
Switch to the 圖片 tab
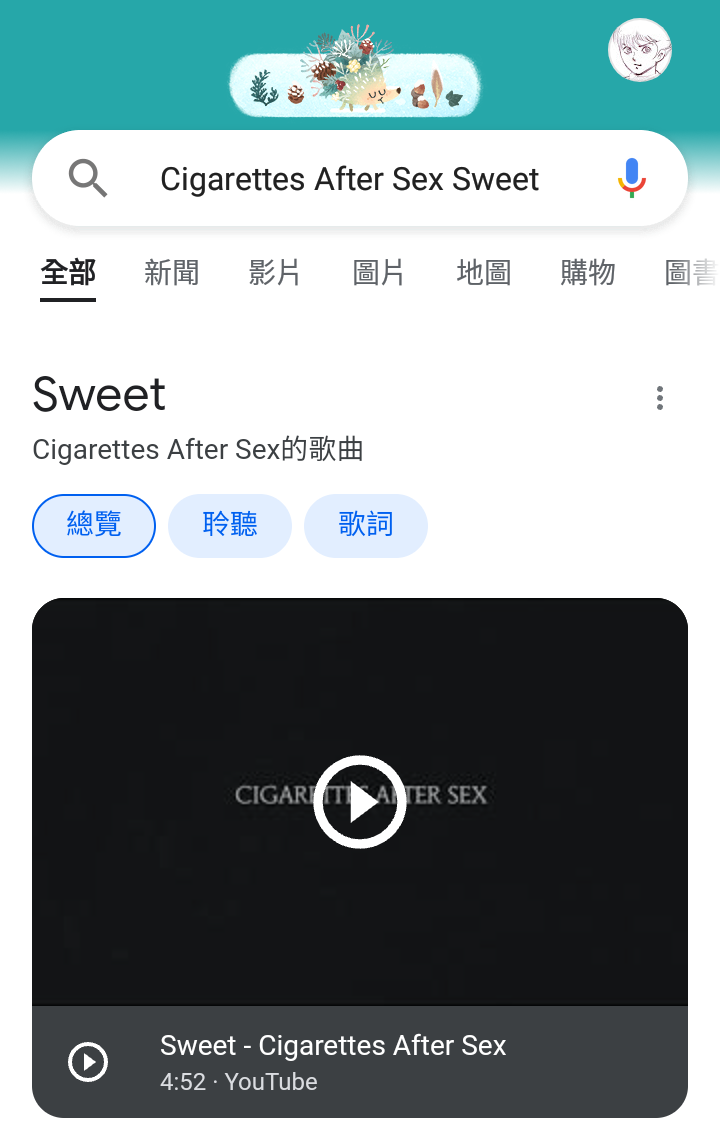pyautogui.click(x=379, y=272)
